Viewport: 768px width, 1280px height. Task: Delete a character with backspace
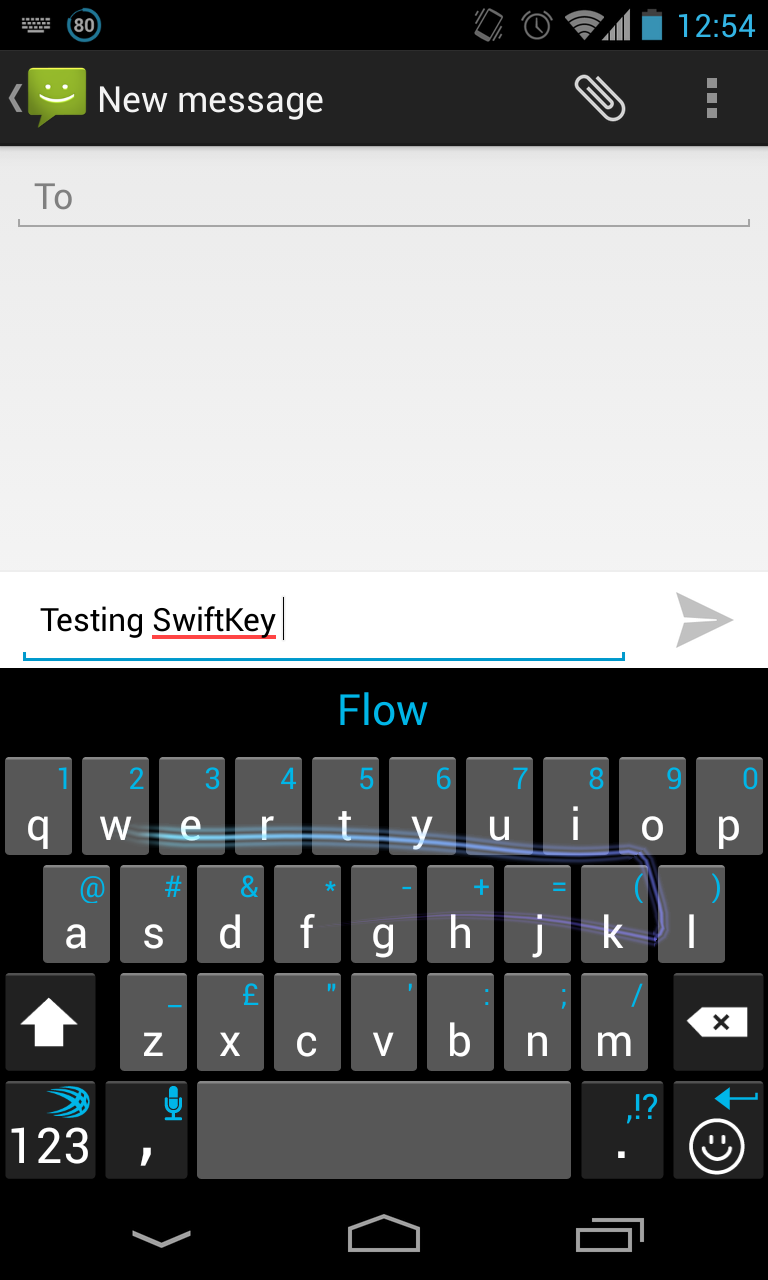[x=718, y=1022]
